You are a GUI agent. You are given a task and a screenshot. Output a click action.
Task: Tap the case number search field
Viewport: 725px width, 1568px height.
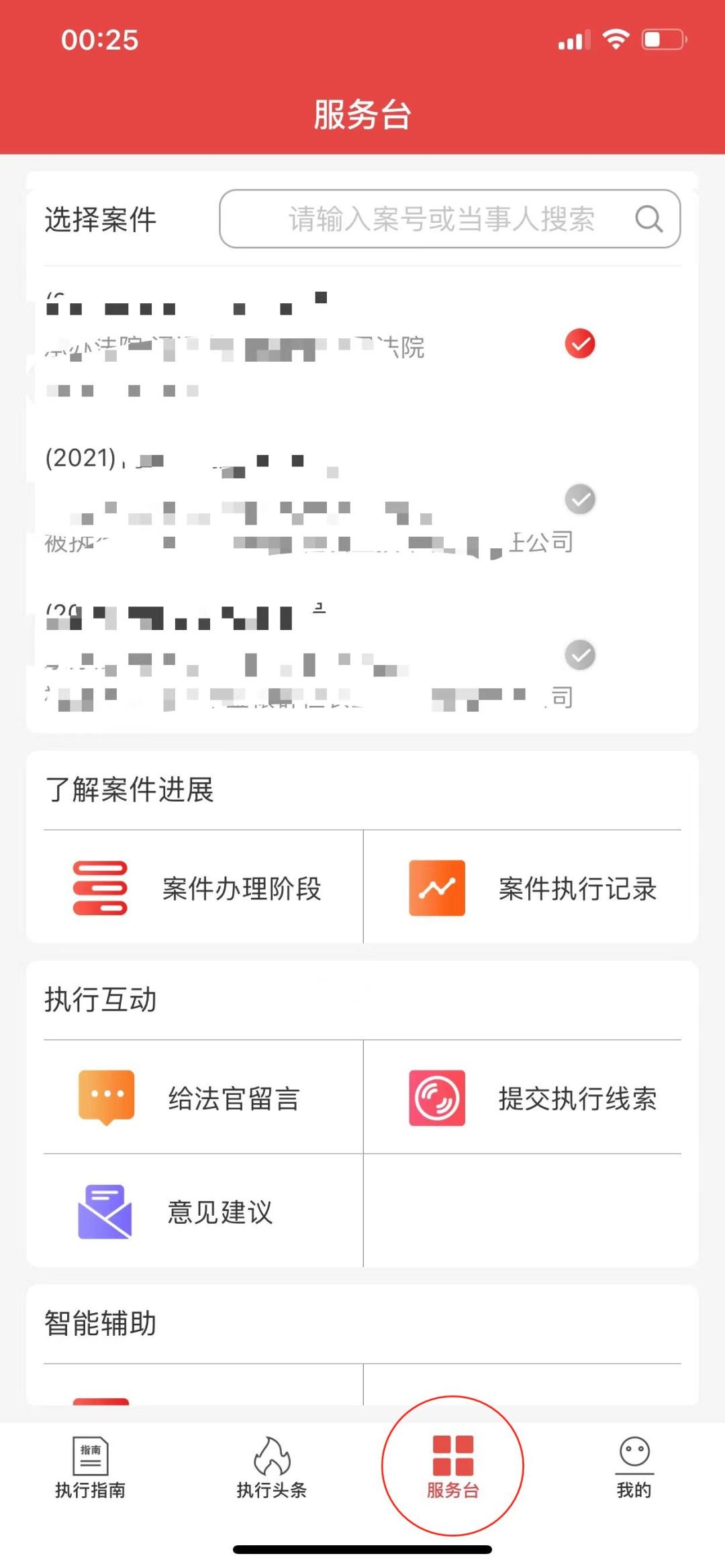pyautogui.click(x=441, y=219)
